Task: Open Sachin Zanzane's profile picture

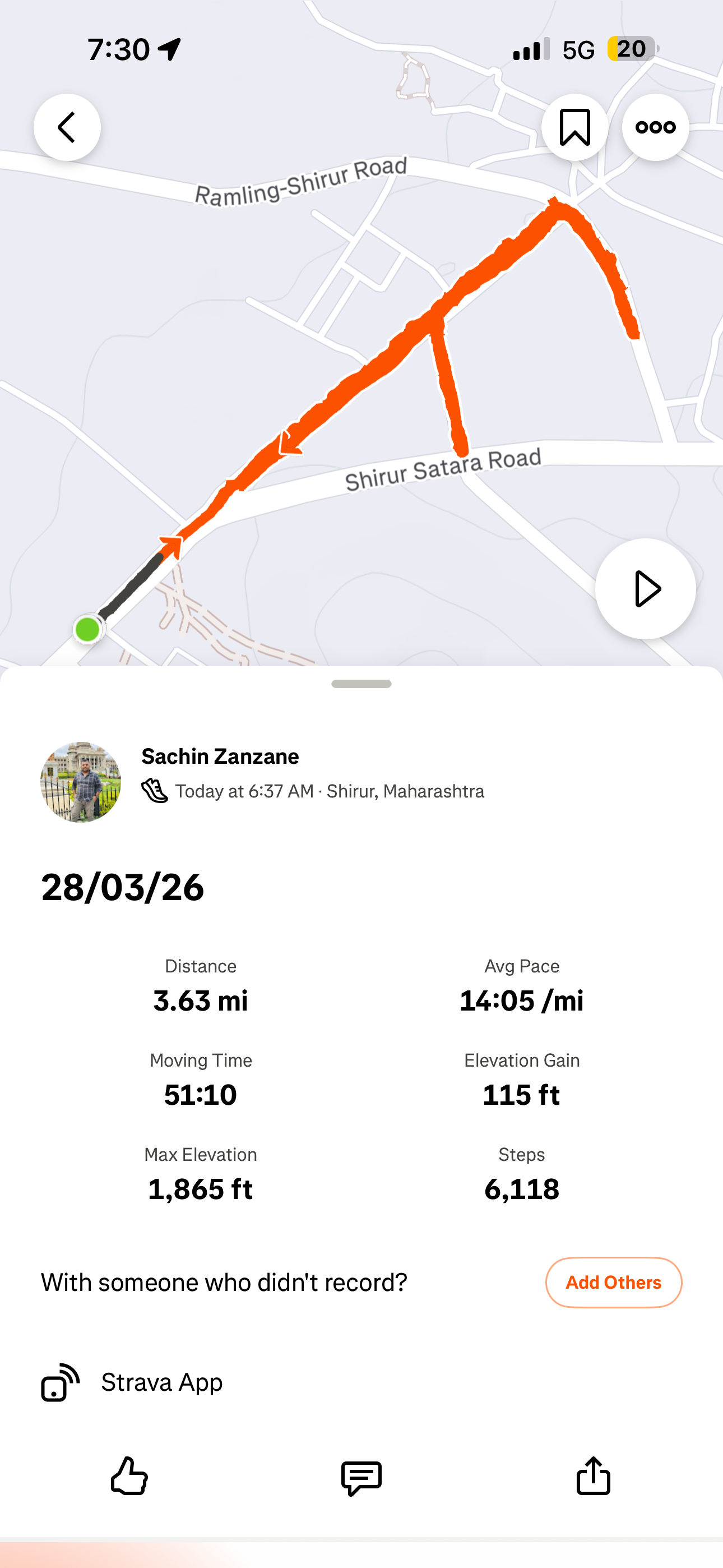Action: point(81,782)
